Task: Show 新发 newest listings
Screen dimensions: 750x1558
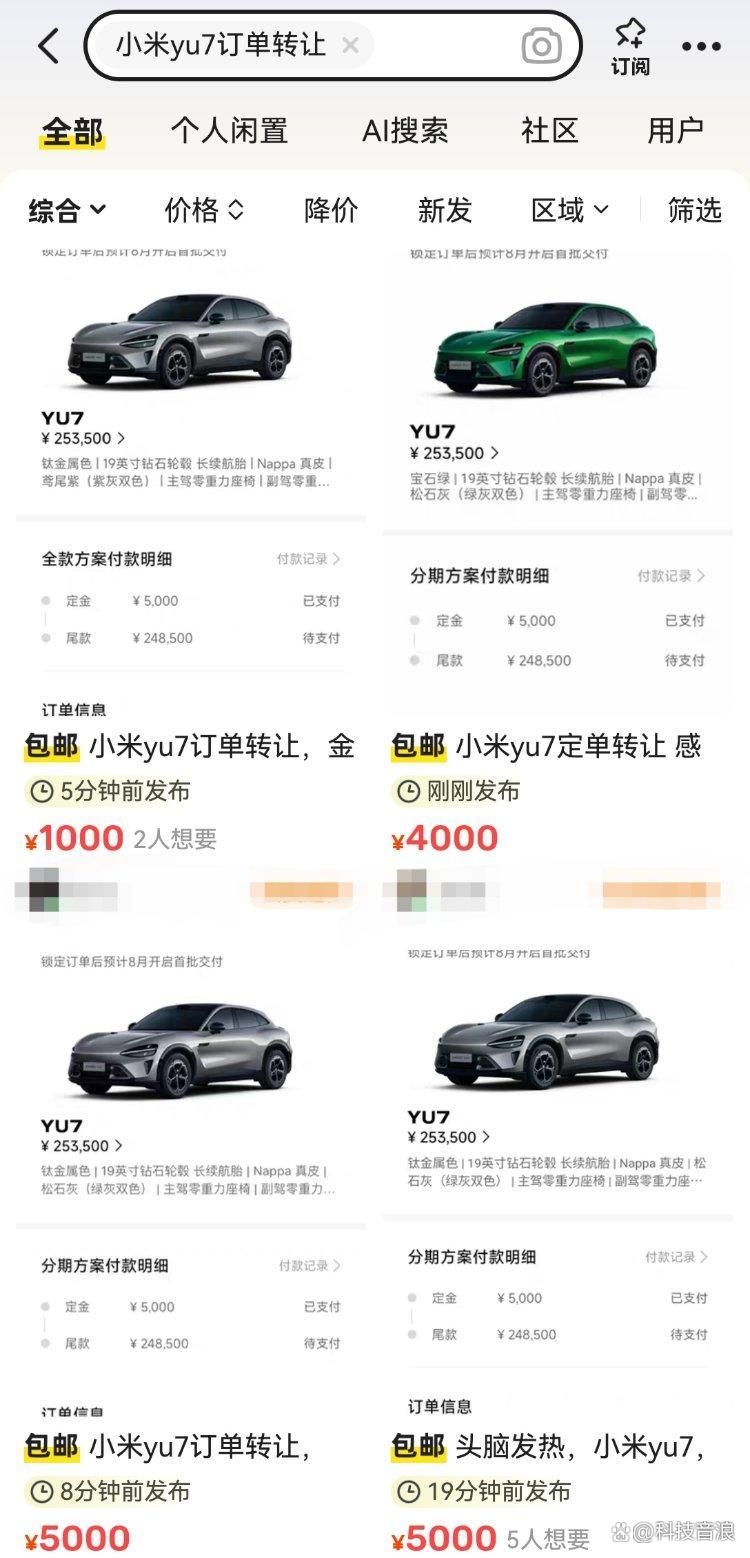Action: 444,210
